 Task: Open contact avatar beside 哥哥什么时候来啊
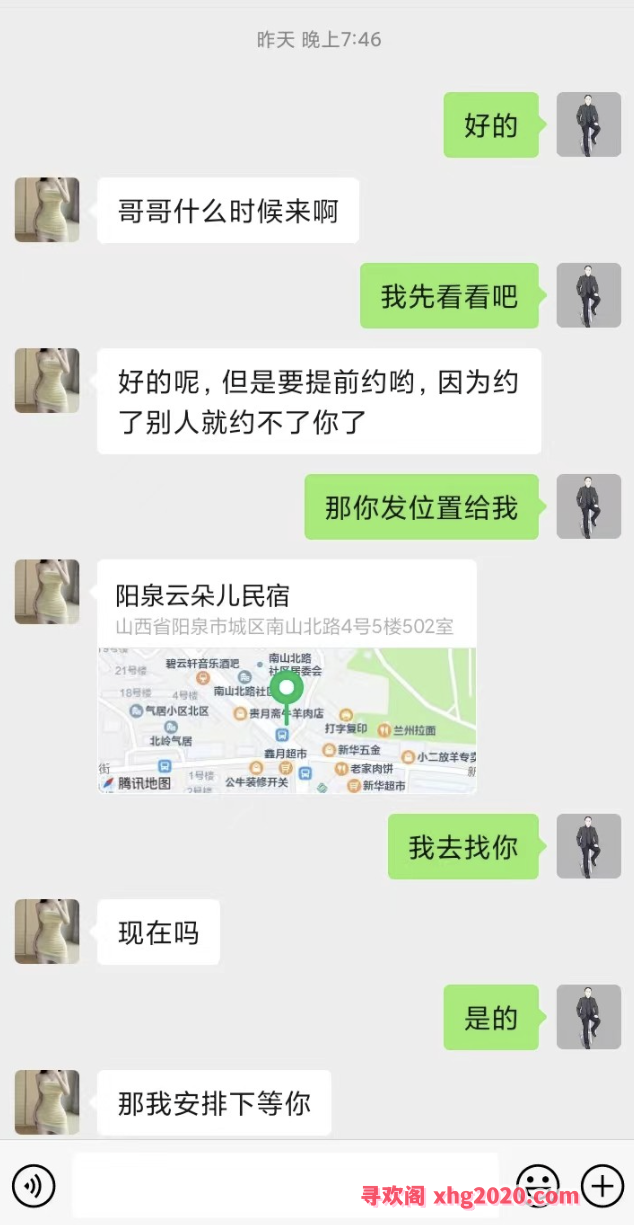pos(47,210)
